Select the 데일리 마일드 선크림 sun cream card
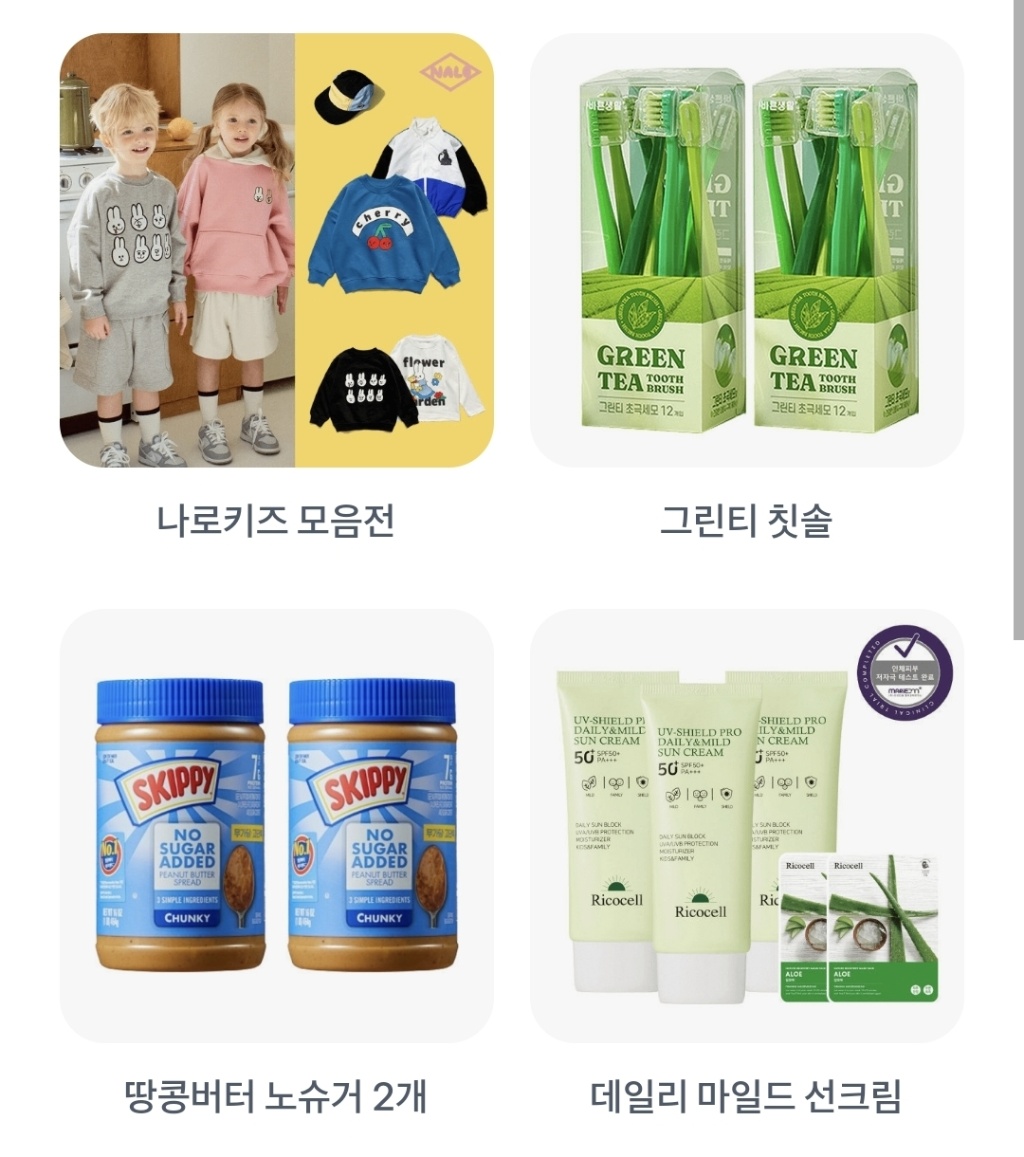 [746, 825]
